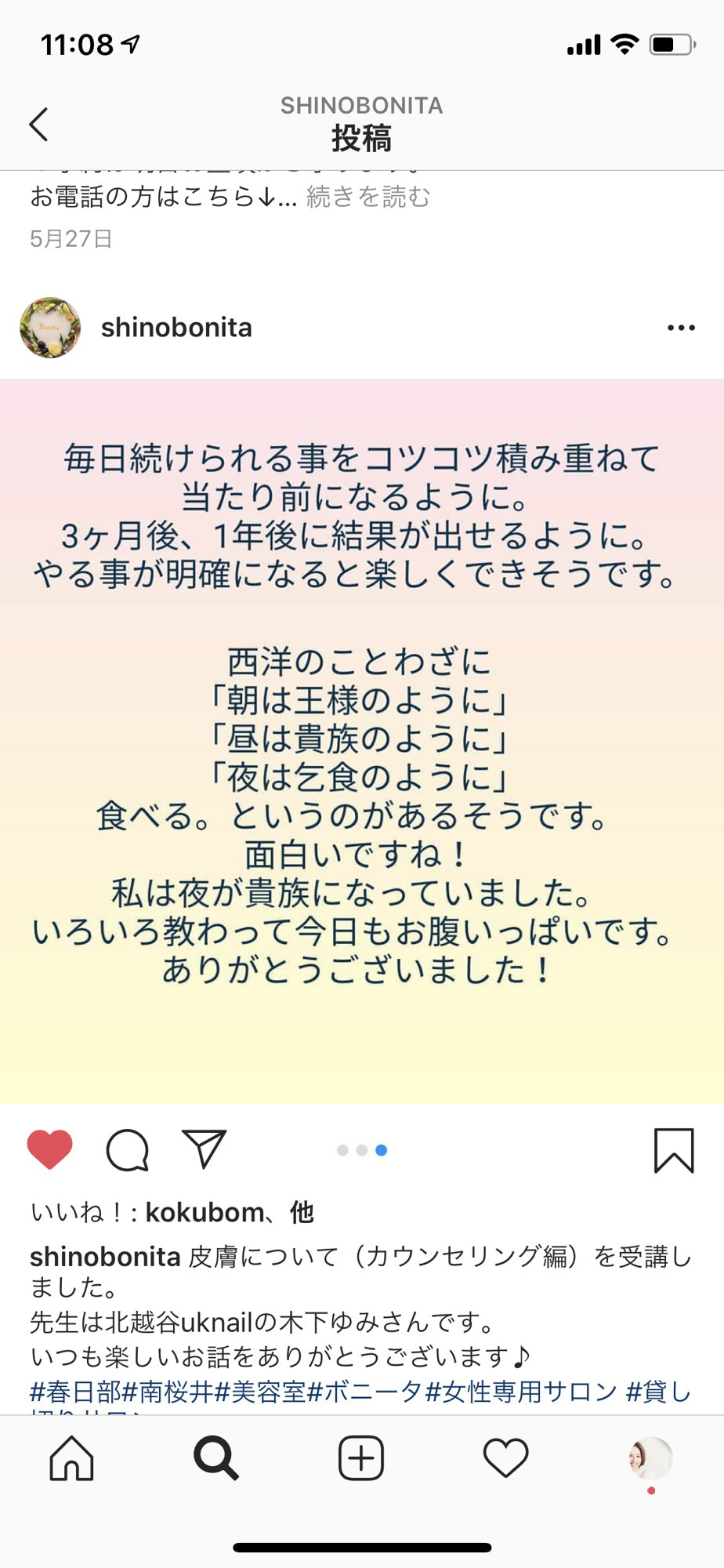Open the Activity heart tab
Viewport: 724px width, 1568px height.
[506, 1458]
